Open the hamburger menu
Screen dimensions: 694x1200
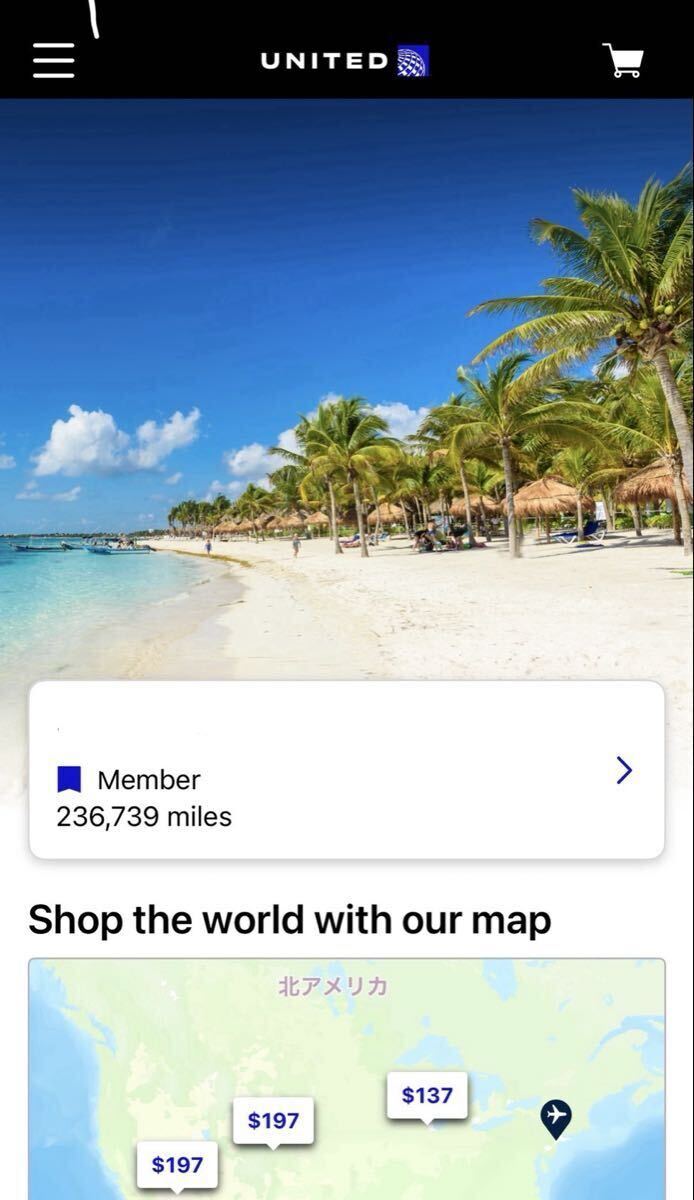53,60
